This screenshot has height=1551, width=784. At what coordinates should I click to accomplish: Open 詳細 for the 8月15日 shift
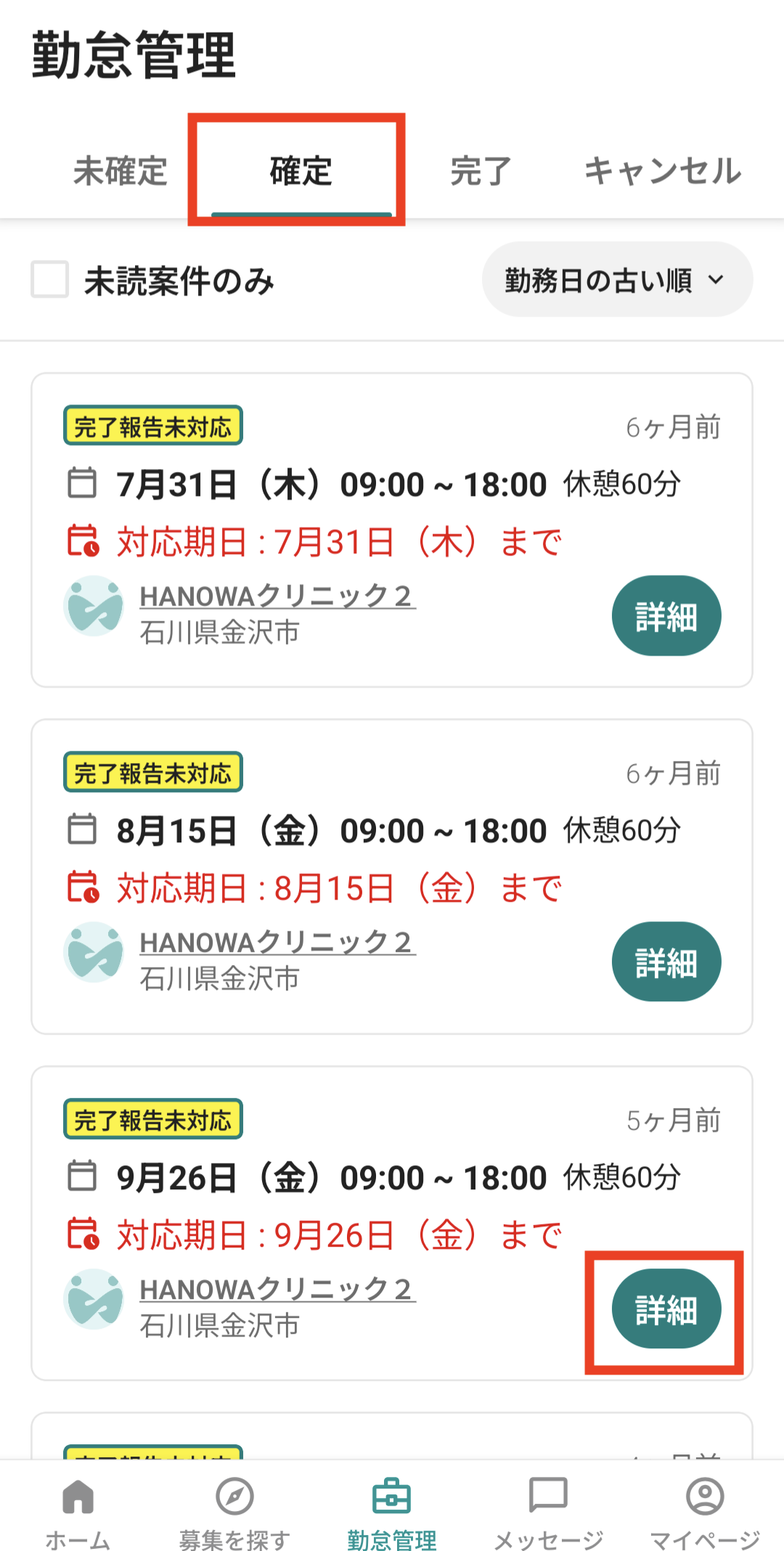666,962
